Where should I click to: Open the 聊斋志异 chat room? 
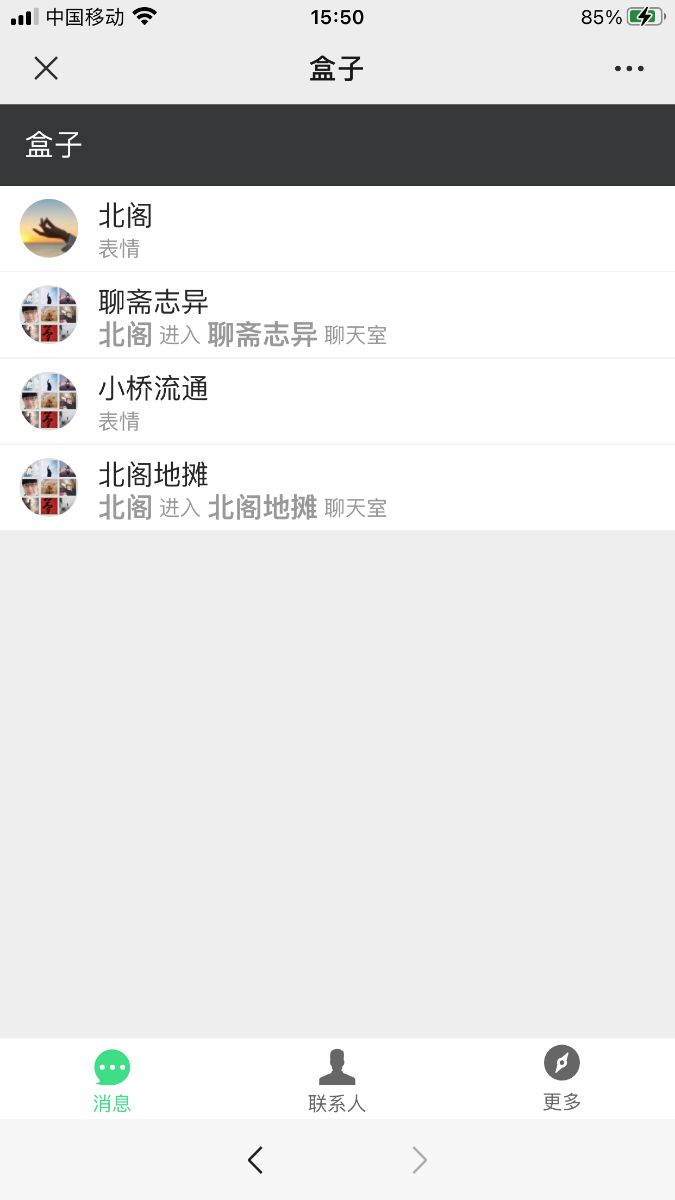coord(337,315)
